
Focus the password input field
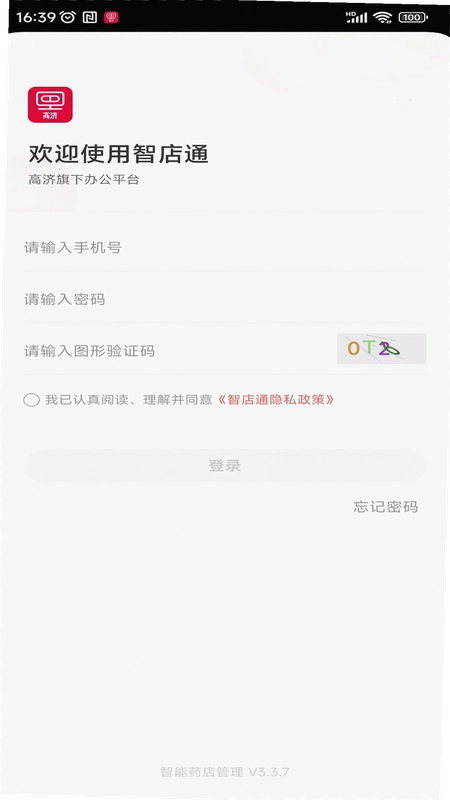click(224, 299)
